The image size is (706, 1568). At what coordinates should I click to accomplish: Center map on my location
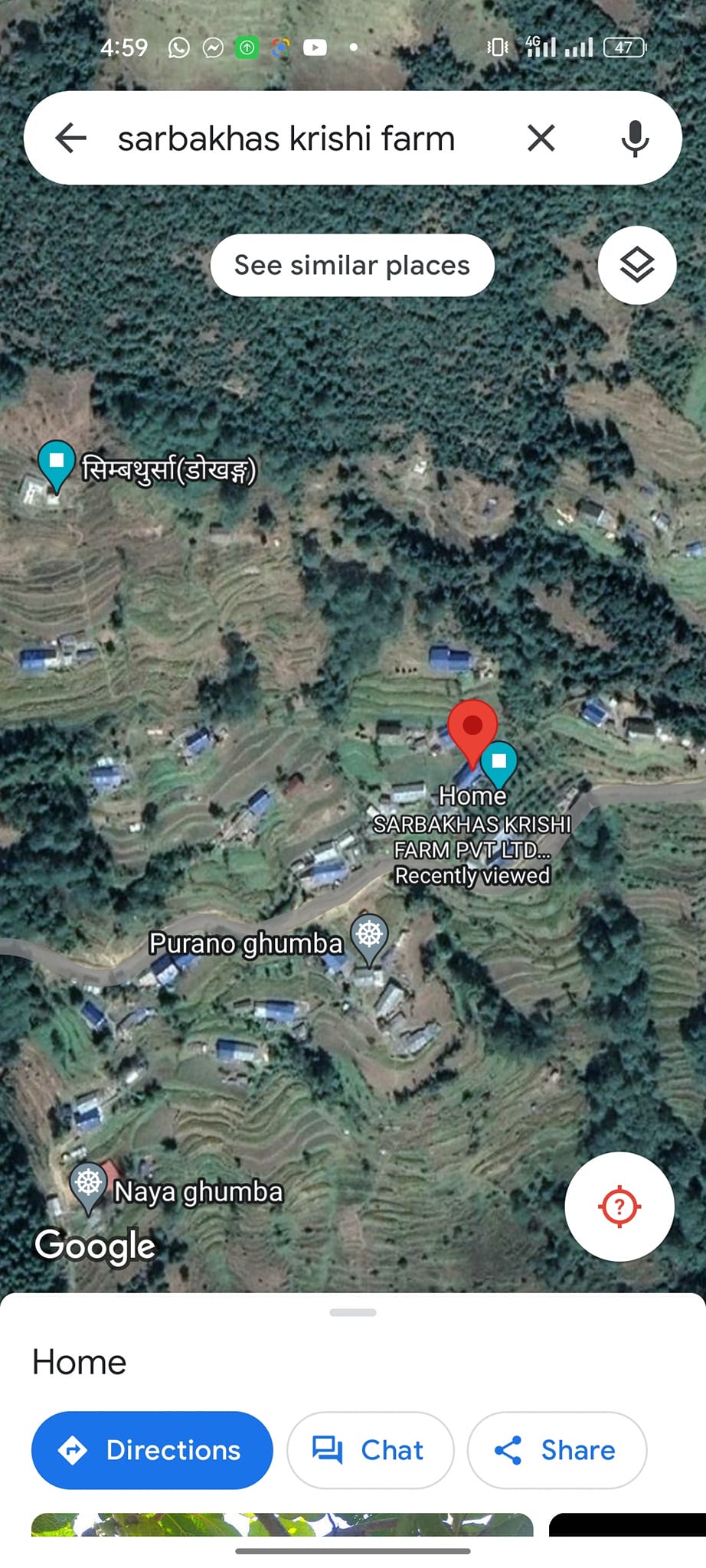click(619, 1207)
